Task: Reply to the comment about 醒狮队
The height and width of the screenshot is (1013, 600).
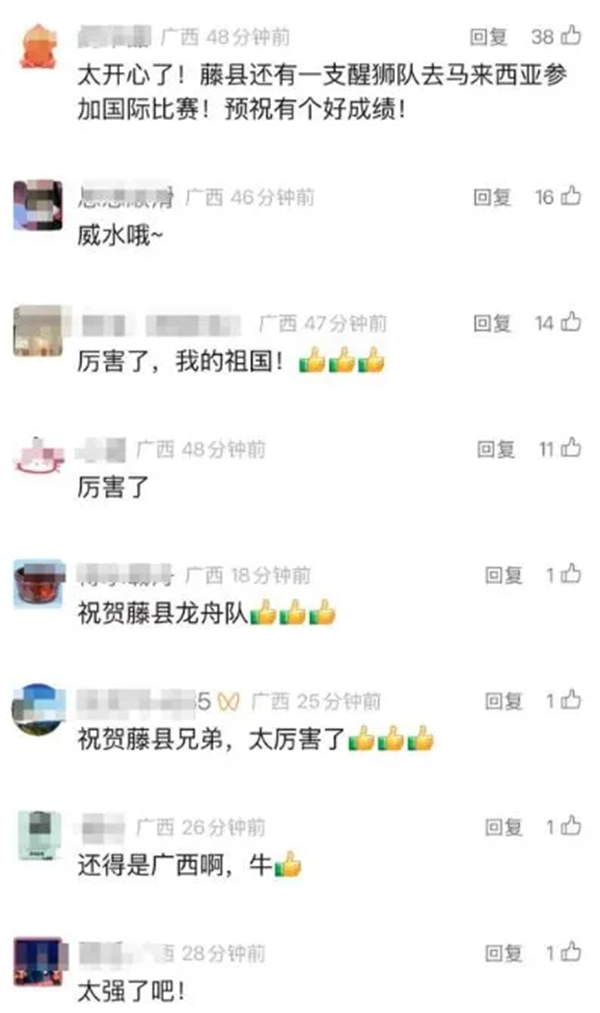Action: (x=489, y=37)
